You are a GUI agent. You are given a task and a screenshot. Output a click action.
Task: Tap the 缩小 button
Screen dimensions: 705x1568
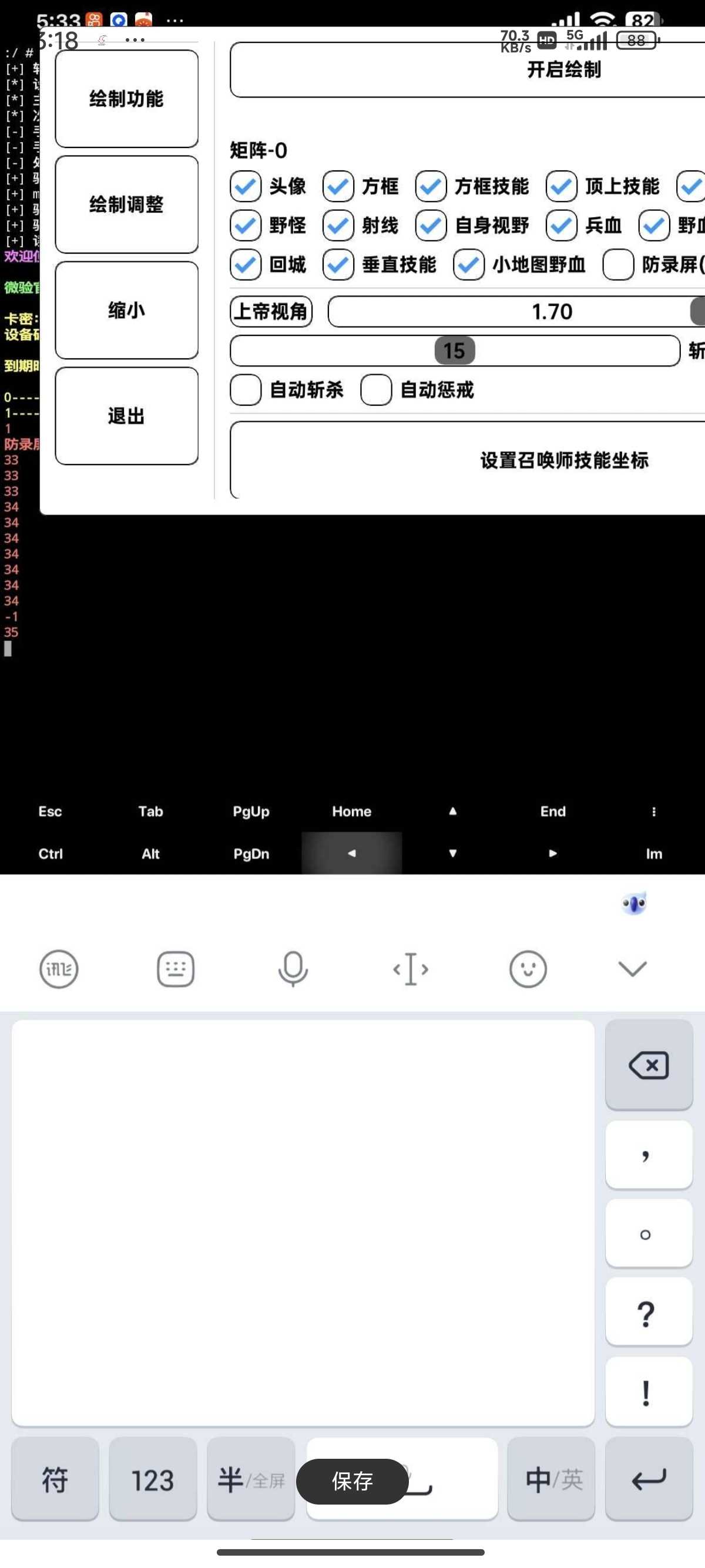pos(127,311)
